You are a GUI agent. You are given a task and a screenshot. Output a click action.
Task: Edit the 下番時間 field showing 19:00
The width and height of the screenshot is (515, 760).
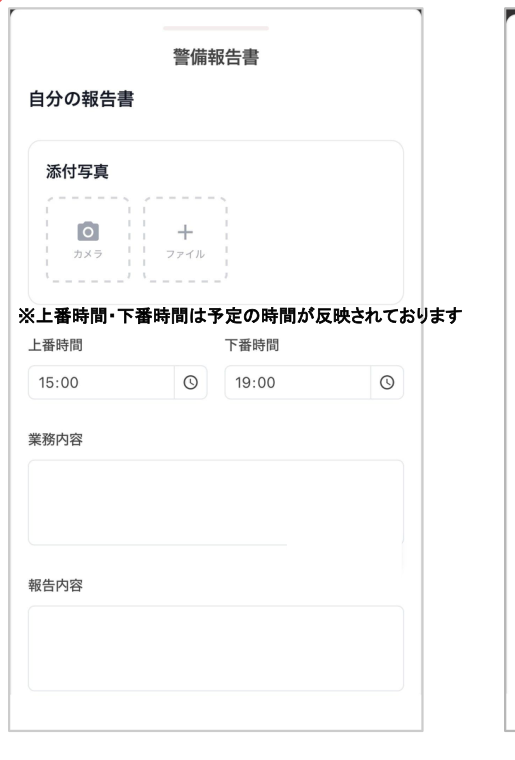298,382
